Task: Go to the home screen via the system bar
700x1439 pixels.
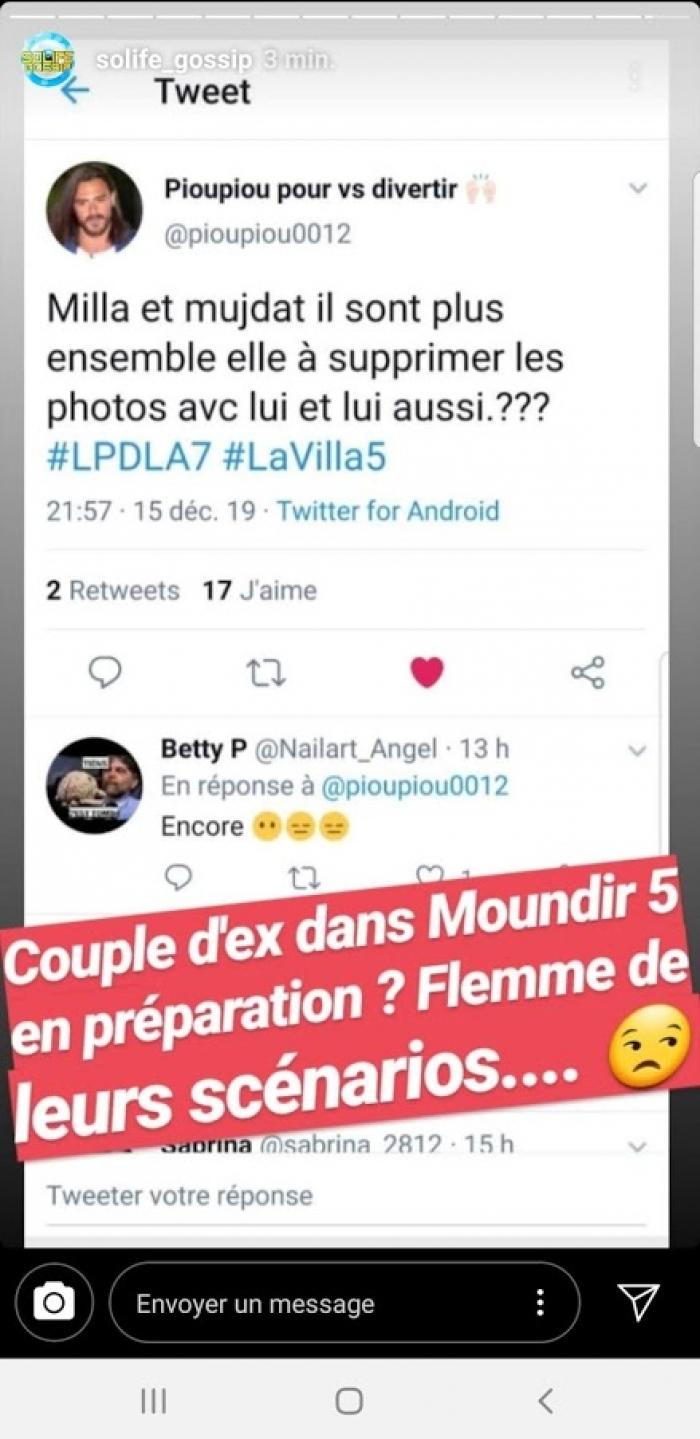Action: 349,1401
